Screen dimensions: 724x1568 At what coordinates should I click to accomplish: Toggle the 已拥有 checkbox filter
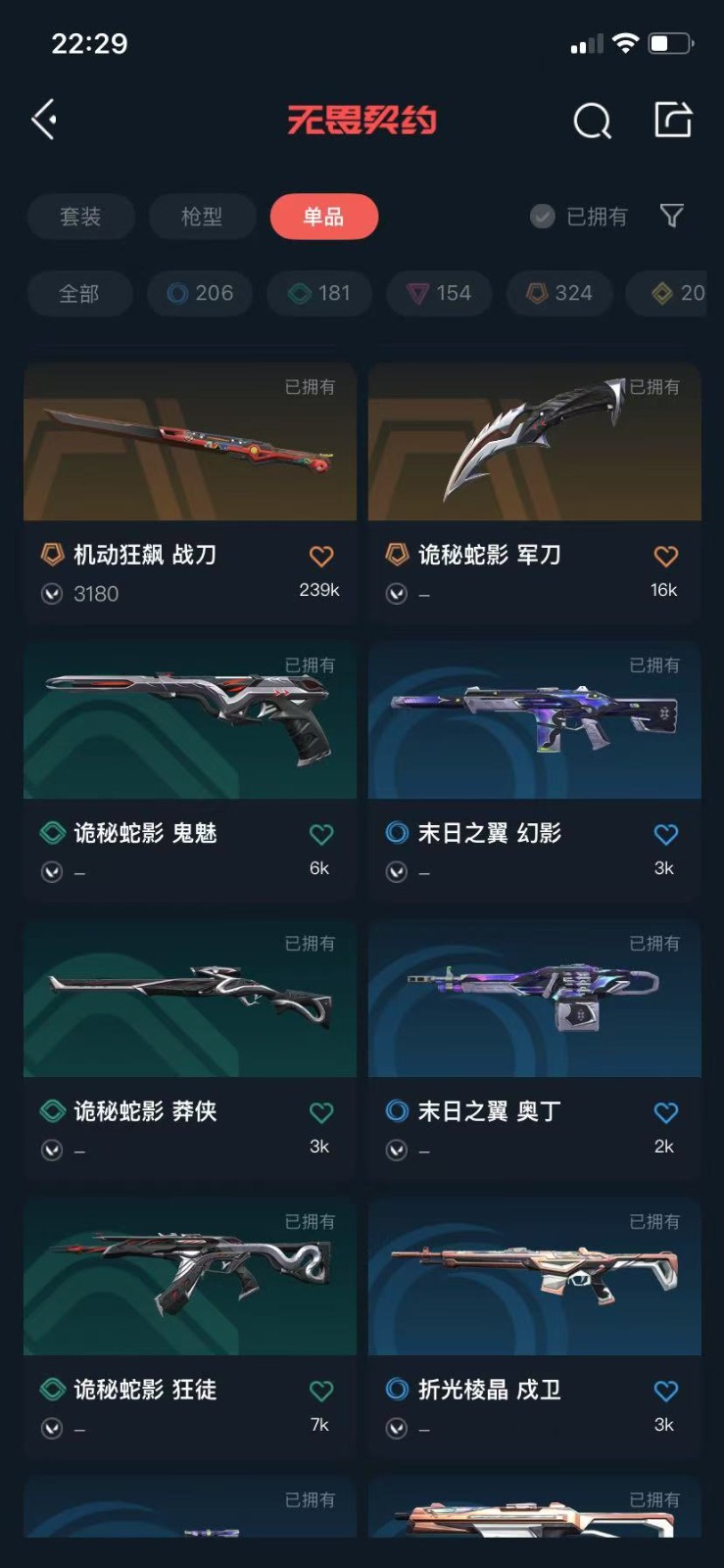coord(579,217)
